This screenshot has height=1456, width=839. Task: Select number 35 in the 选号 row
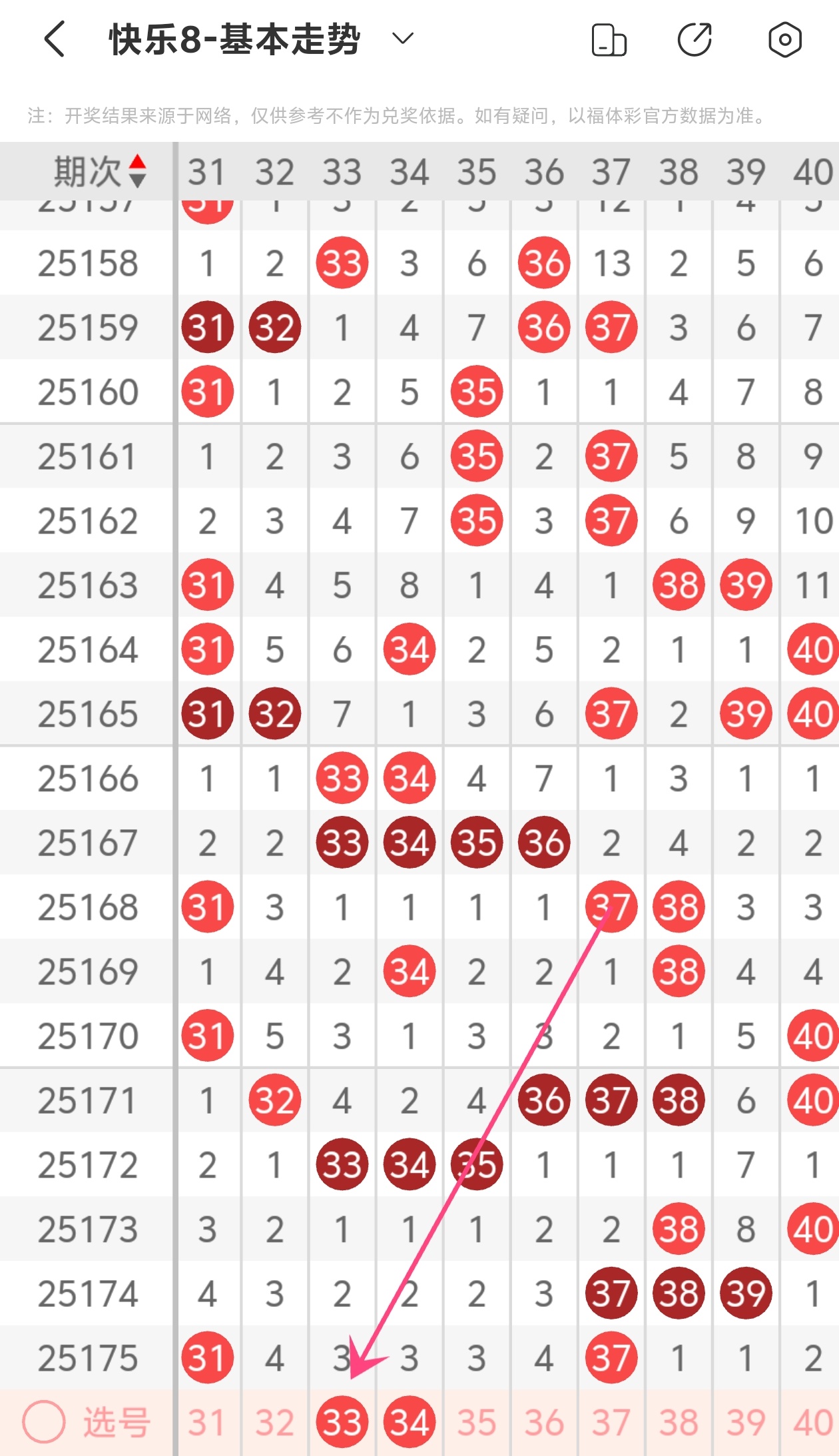coord(477,1423)
